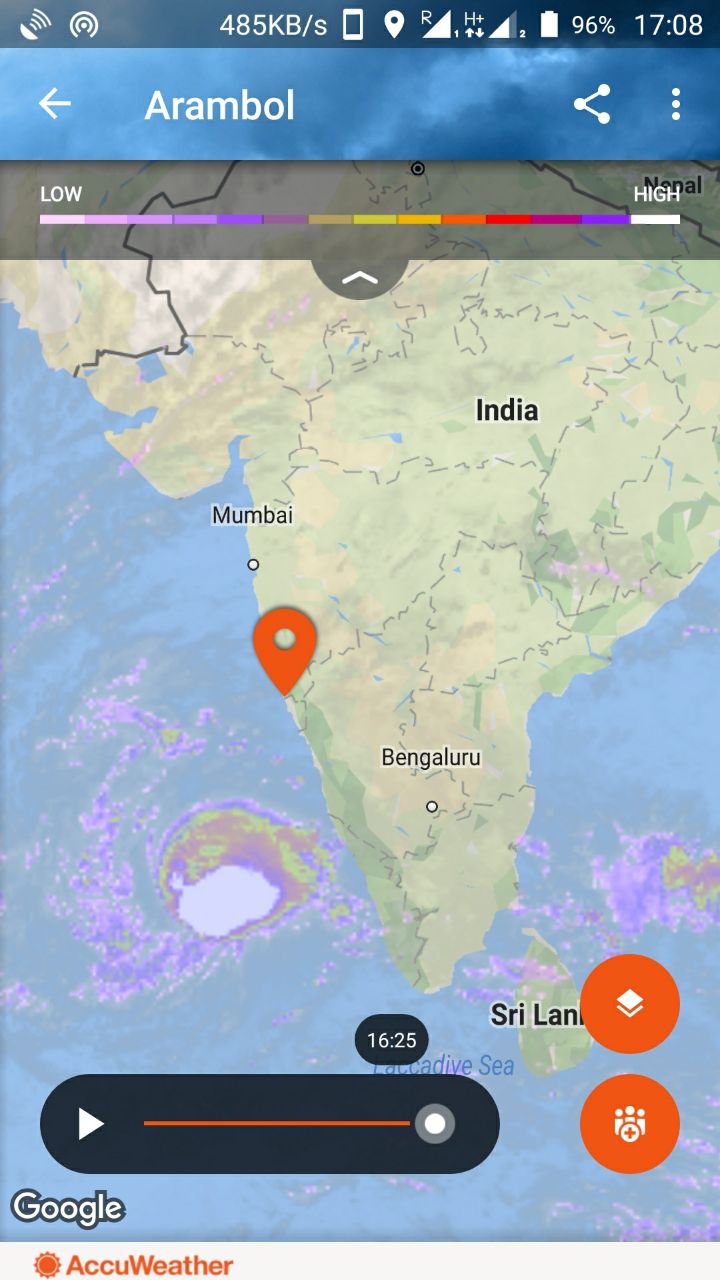Image resolution: width=720 pixels, height=1280 pixels.
Task: Go back using the arrow icon
Action: tap(55, 104)
